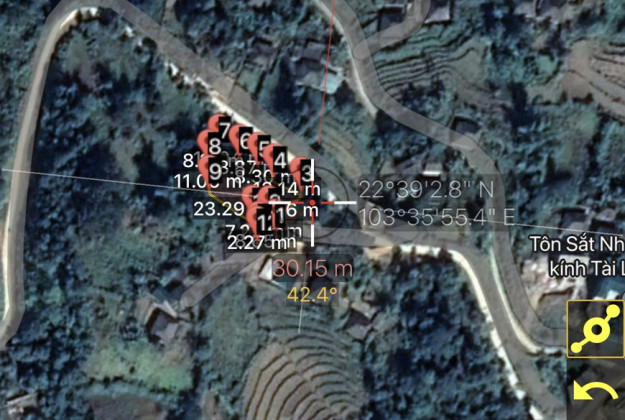Add a new path point with the yellow node button
Image resolution: width=625 pixels, height=420 pixels.
point(596,329)
